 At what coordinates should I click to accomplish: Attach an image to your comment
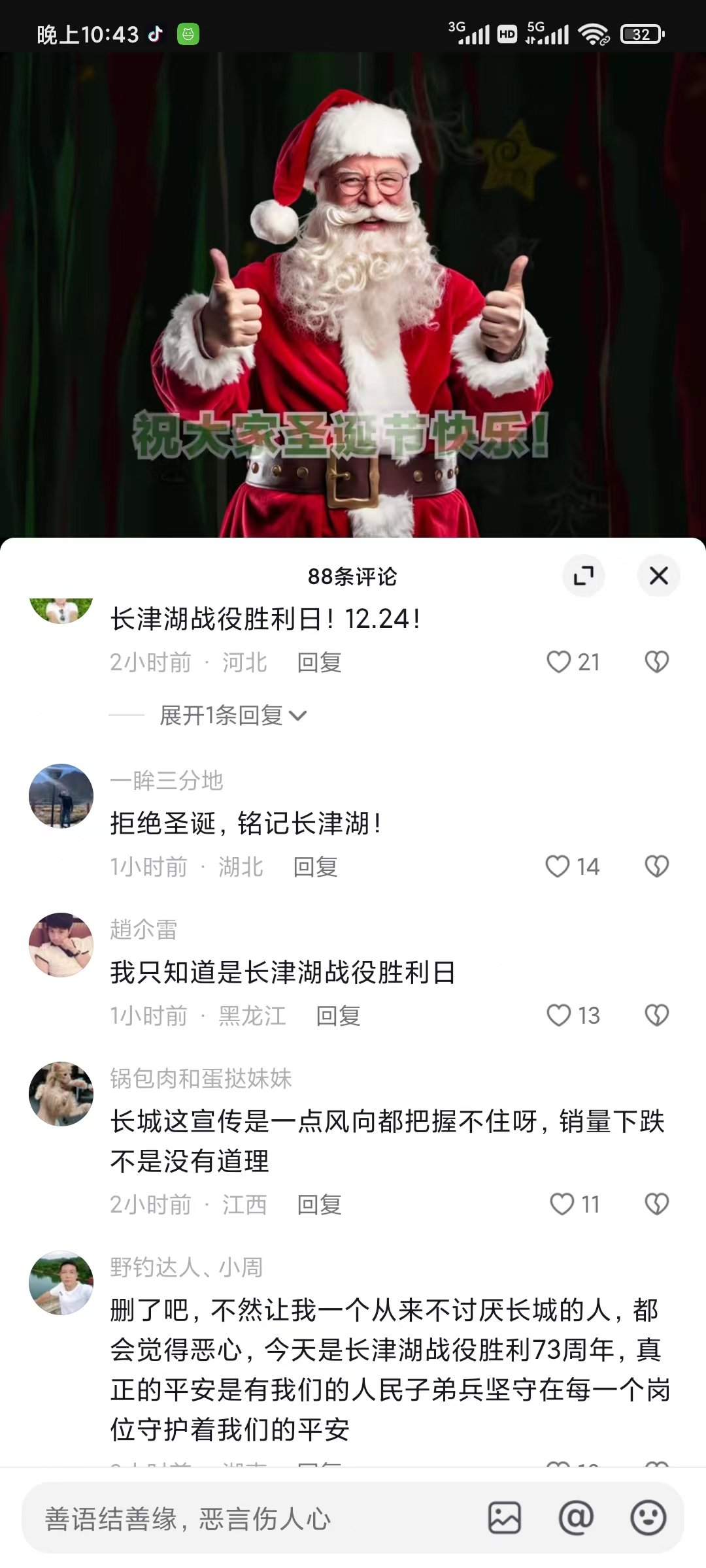pyautogui.click(x=505, y=1517)
